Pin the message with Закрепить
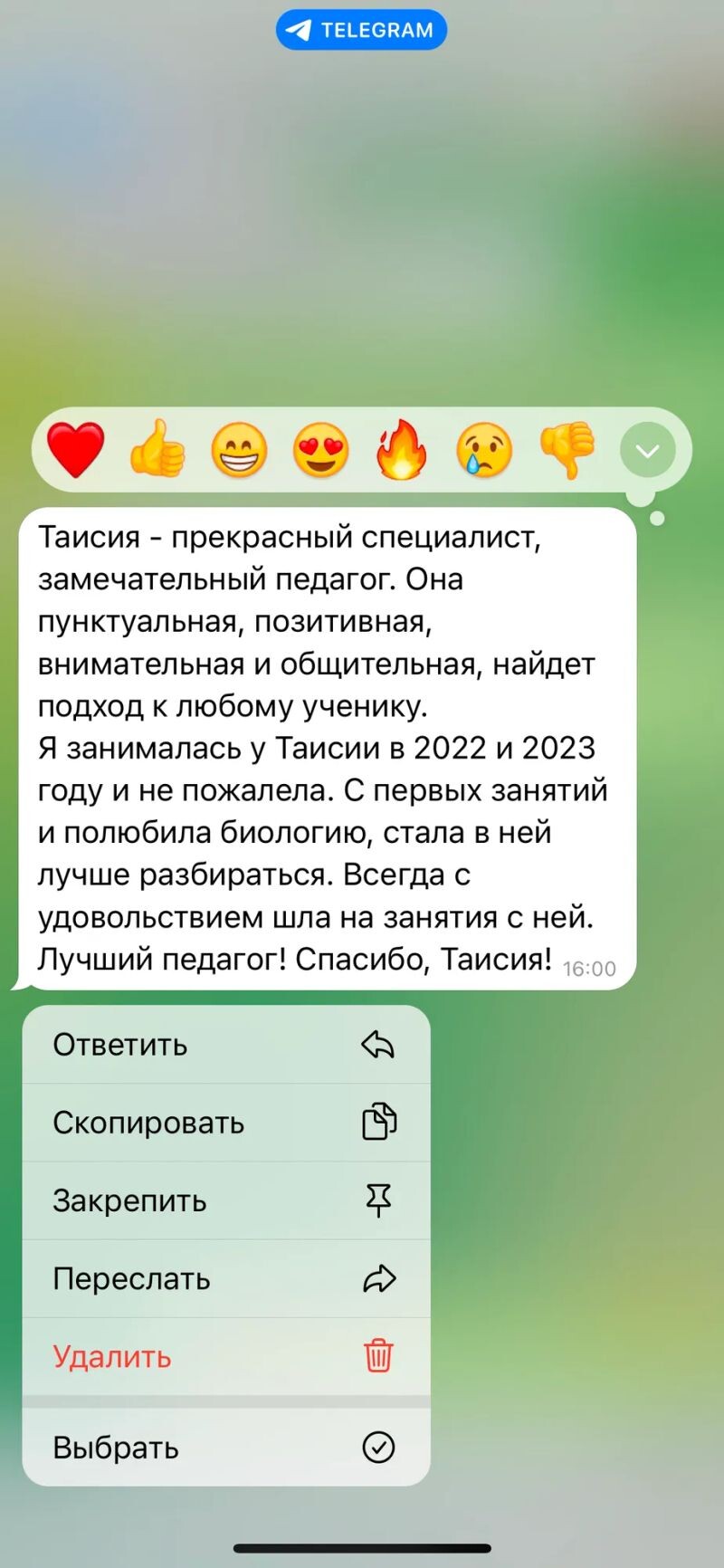 (225, 1200)
